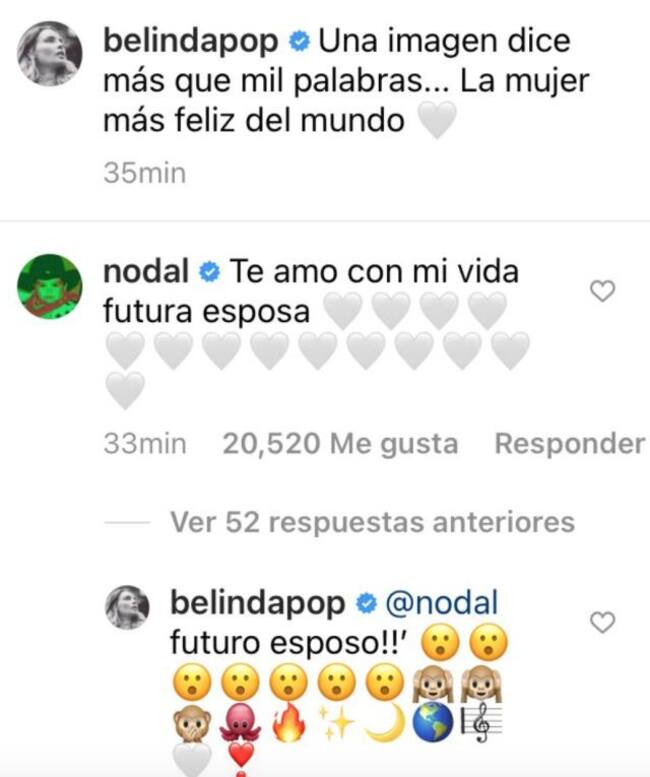Screen dimensions: 650x777
Task: Like nodal's comment "Te amo con mi vida"
Action: click(x=602, y=291)
